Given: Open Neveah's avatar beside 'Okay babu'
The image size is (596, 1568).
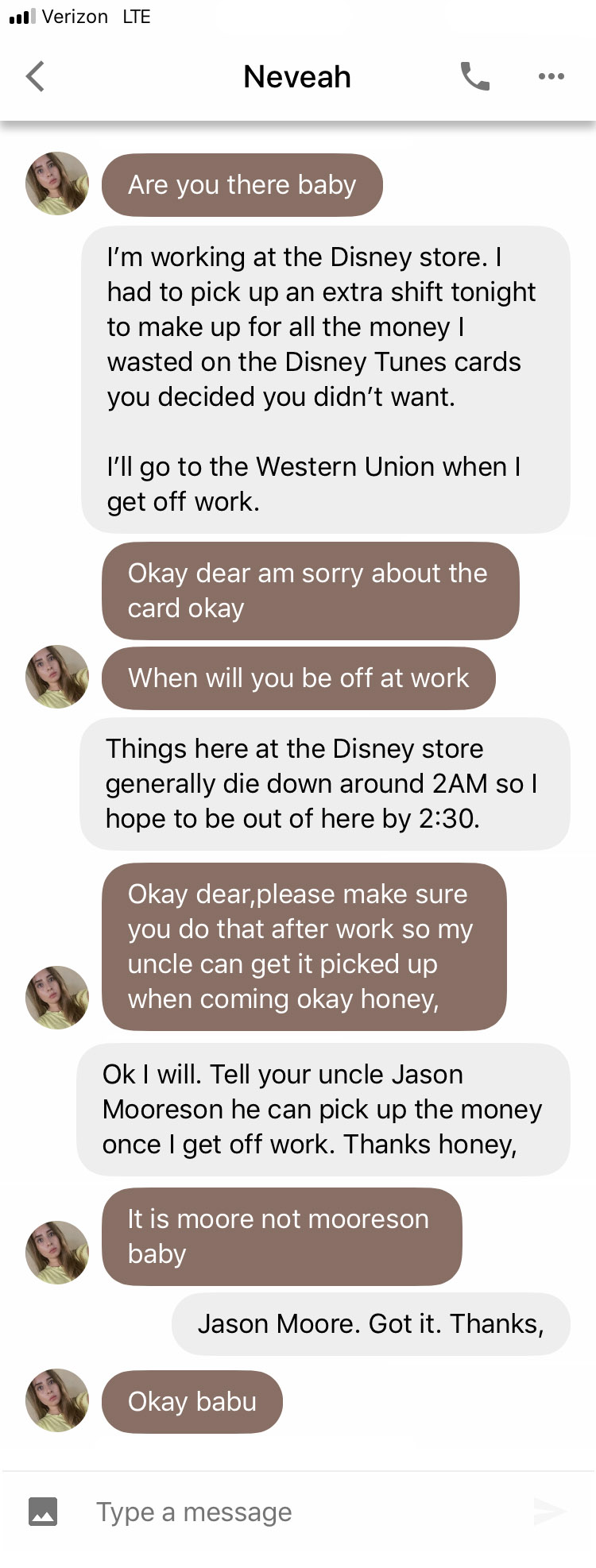Looking at the screenshot, I should point(57,1400).
